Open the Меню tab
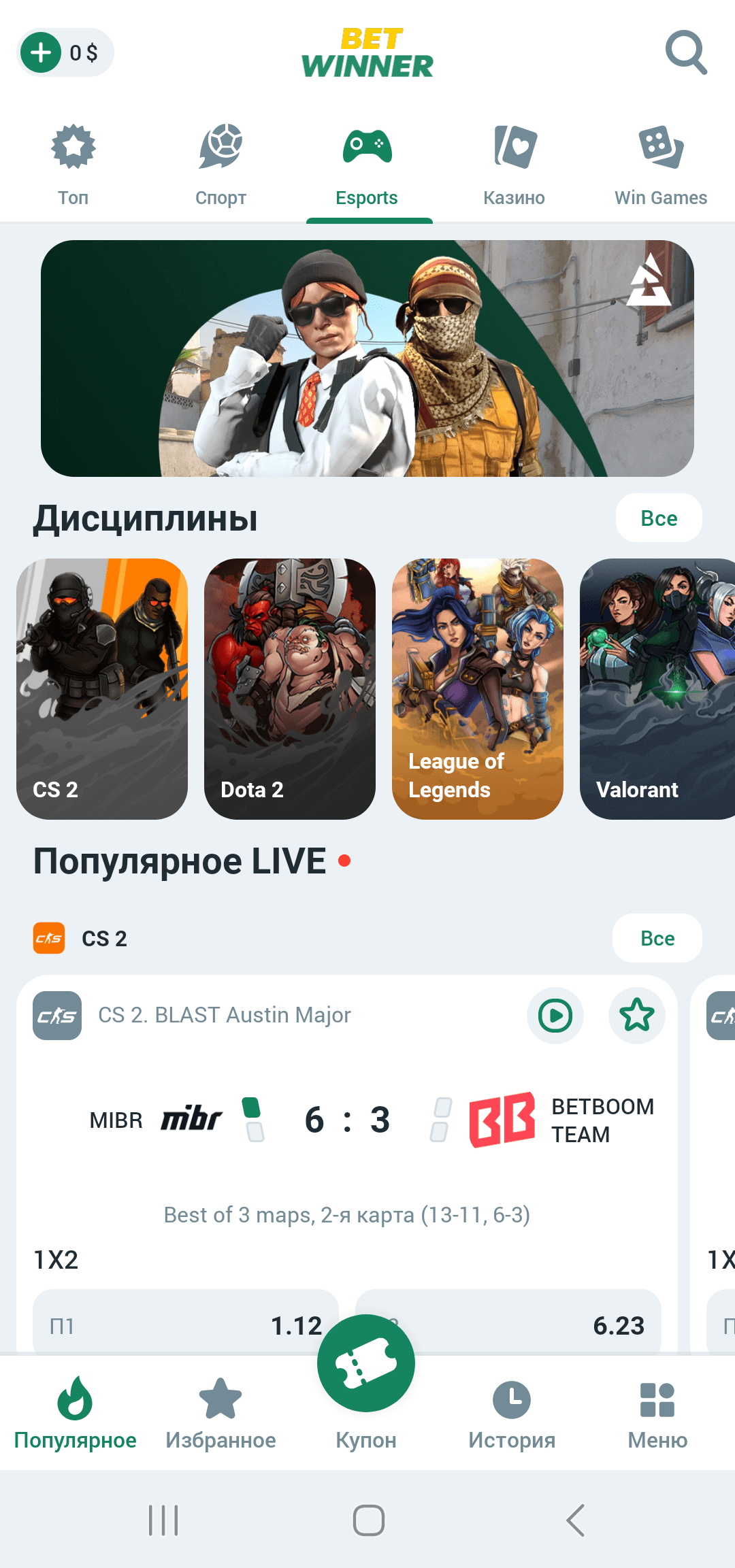This screenshot has width=735, height=1568. (x=657, y=1413)
